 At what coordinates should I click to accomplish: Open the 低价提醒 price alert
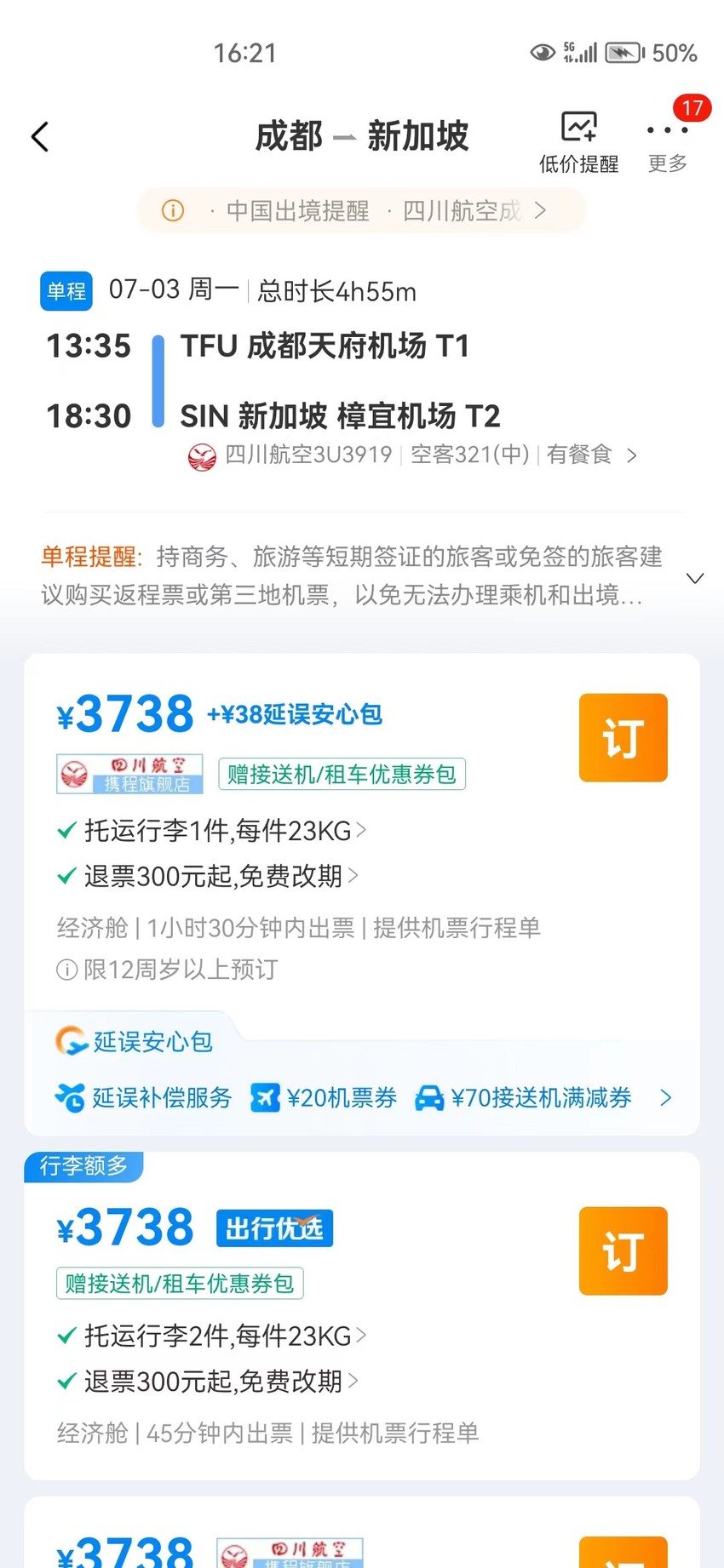(579, 142)
